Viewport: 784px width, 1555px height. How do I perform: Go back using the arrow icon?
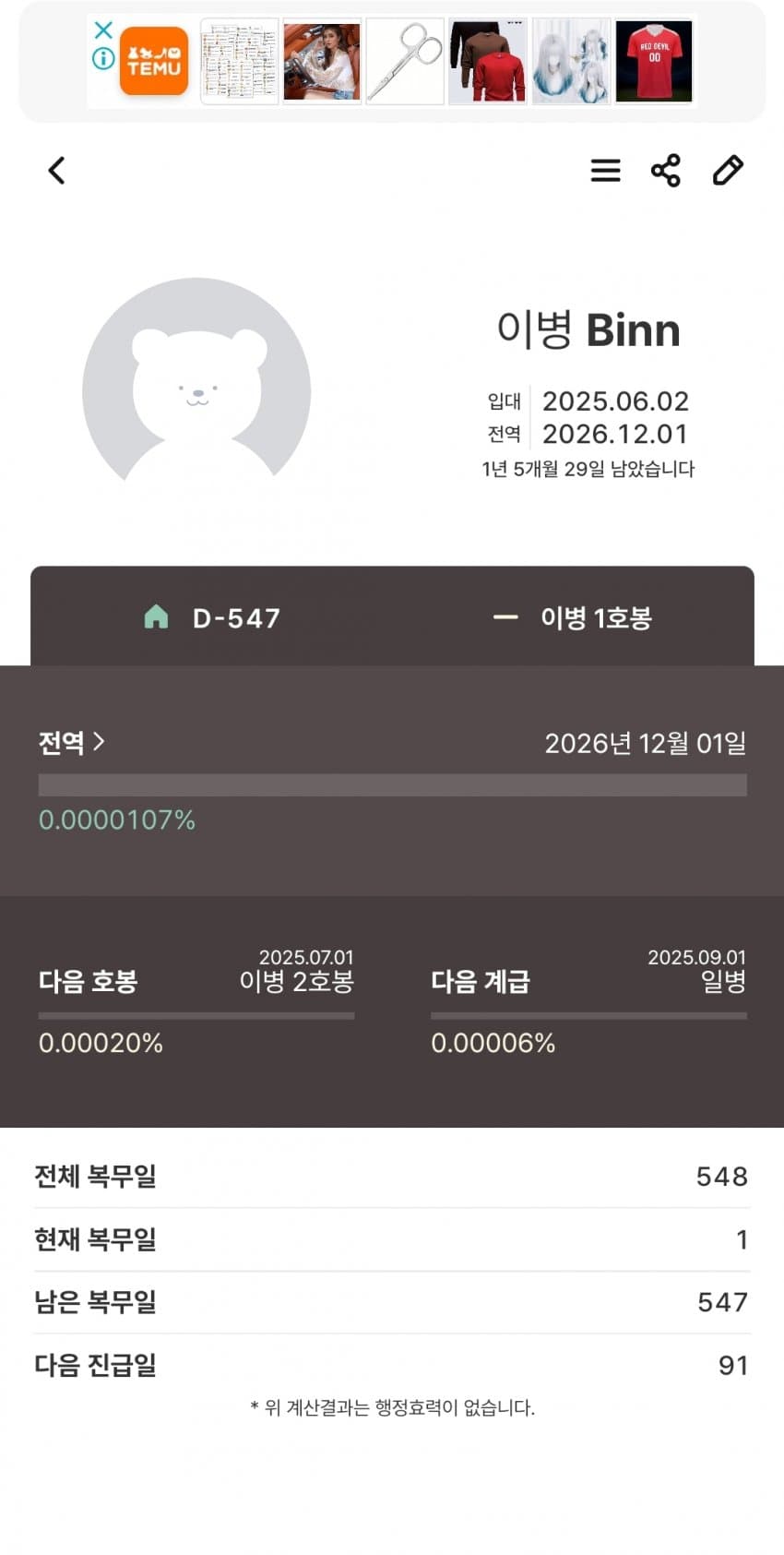(x=57, y=171)
